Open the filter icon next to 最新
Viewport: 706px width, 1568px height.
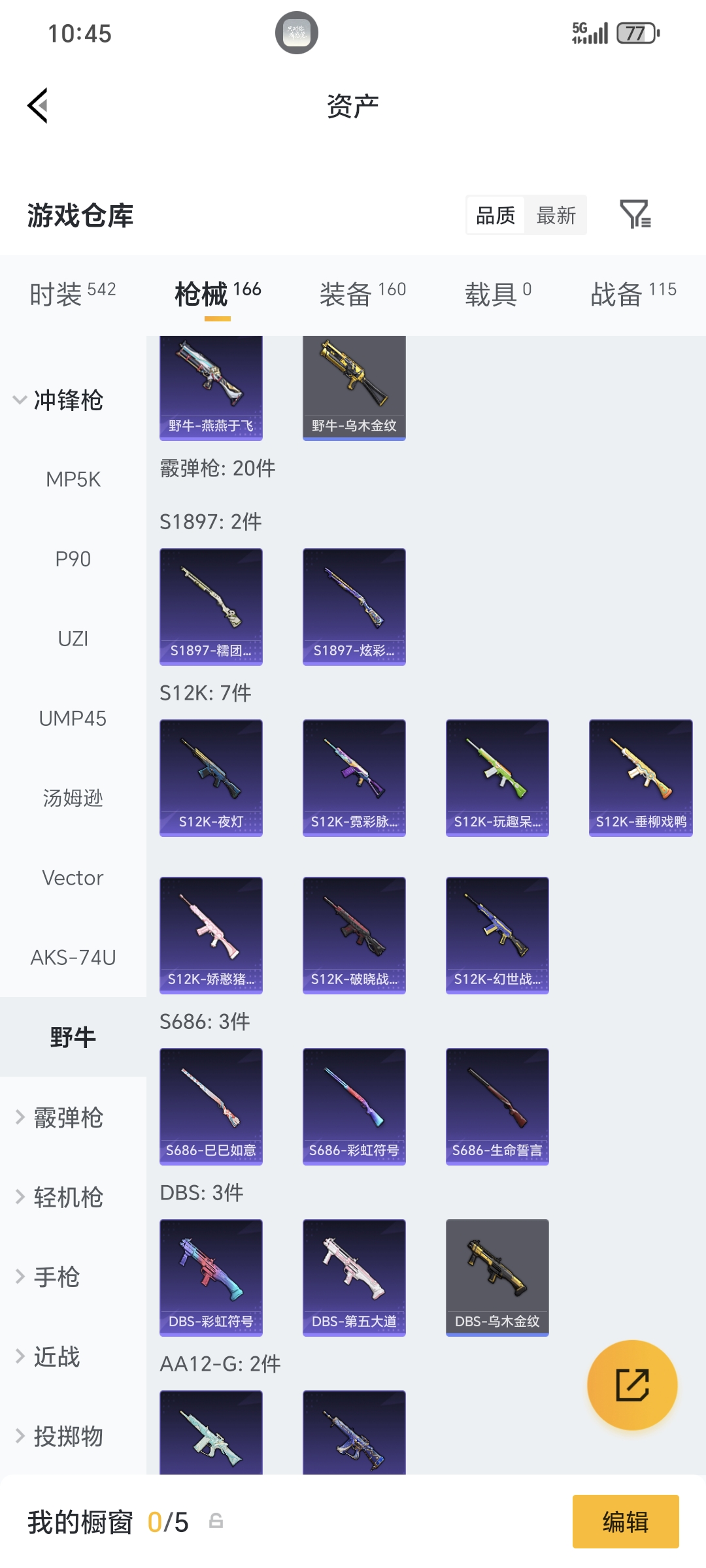635,214
